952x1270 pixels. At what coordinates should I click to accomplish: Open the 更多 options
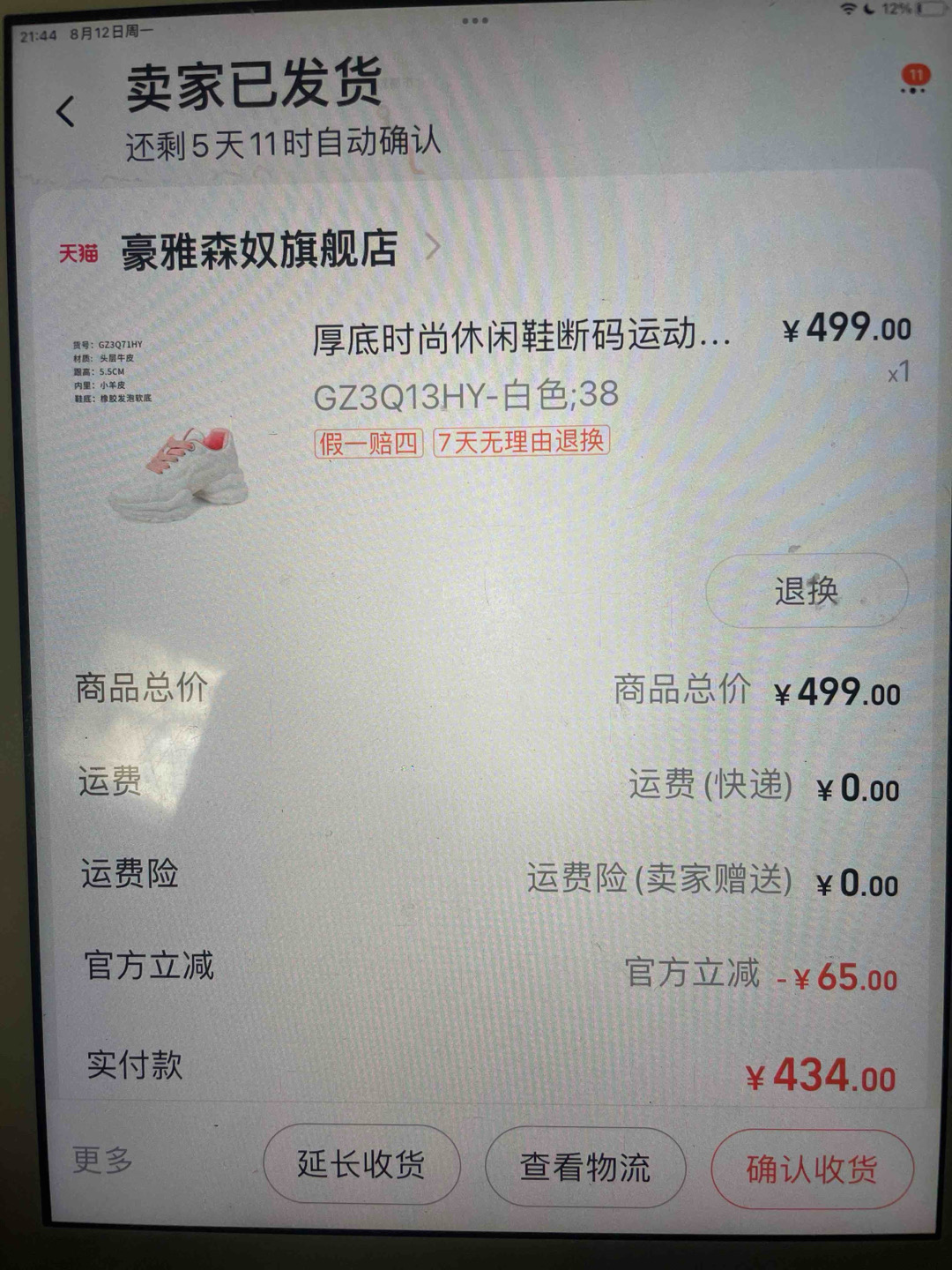103,1160
